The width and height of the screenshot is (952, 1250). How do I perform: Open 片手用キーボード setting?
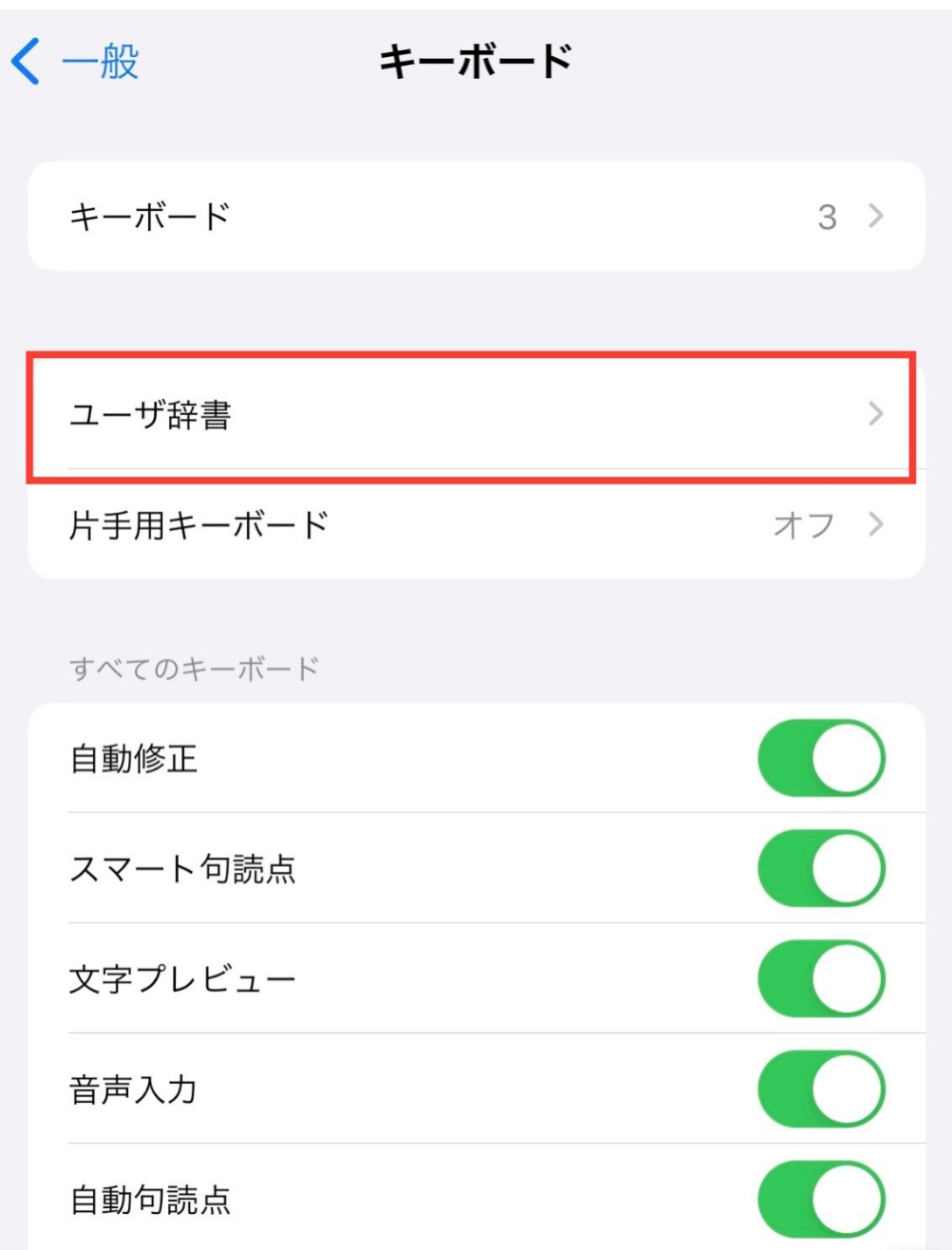pos(475,524)
